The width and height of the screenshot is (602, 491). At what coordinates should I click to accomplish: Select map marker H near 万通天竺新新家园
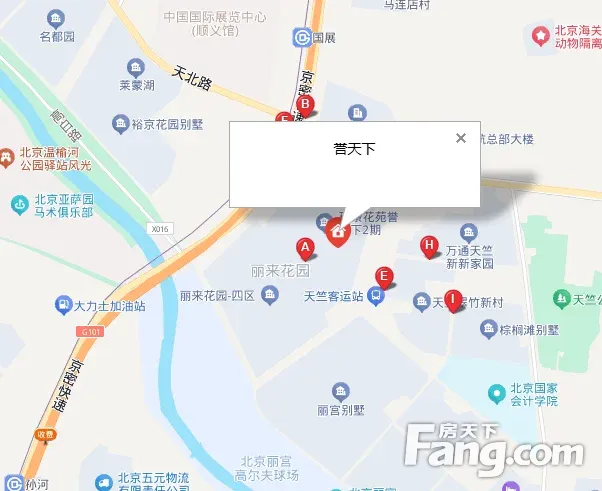(429, 245)
